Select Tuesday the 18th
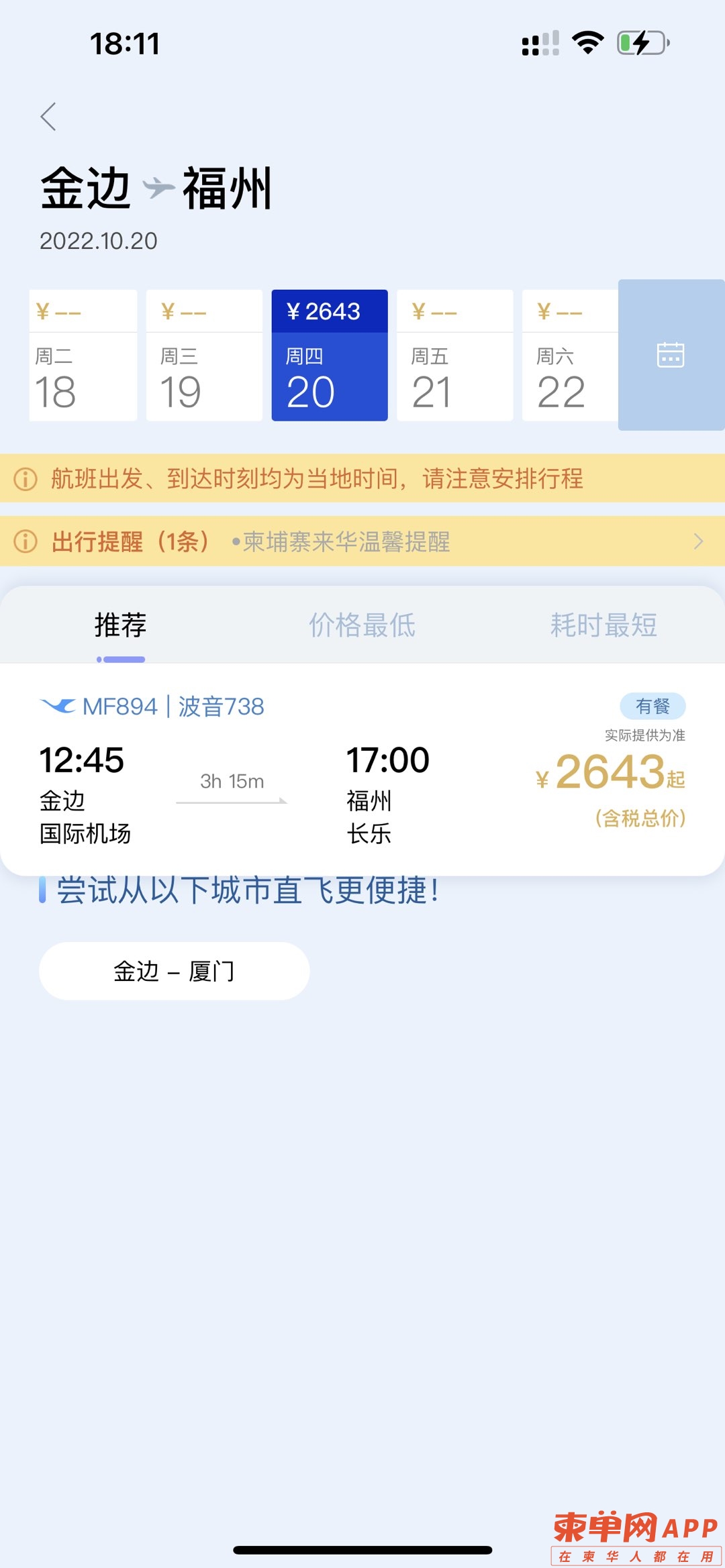The width and height of the screenshot is (725, 1568). pyautogui.click(x=83, y=356)
